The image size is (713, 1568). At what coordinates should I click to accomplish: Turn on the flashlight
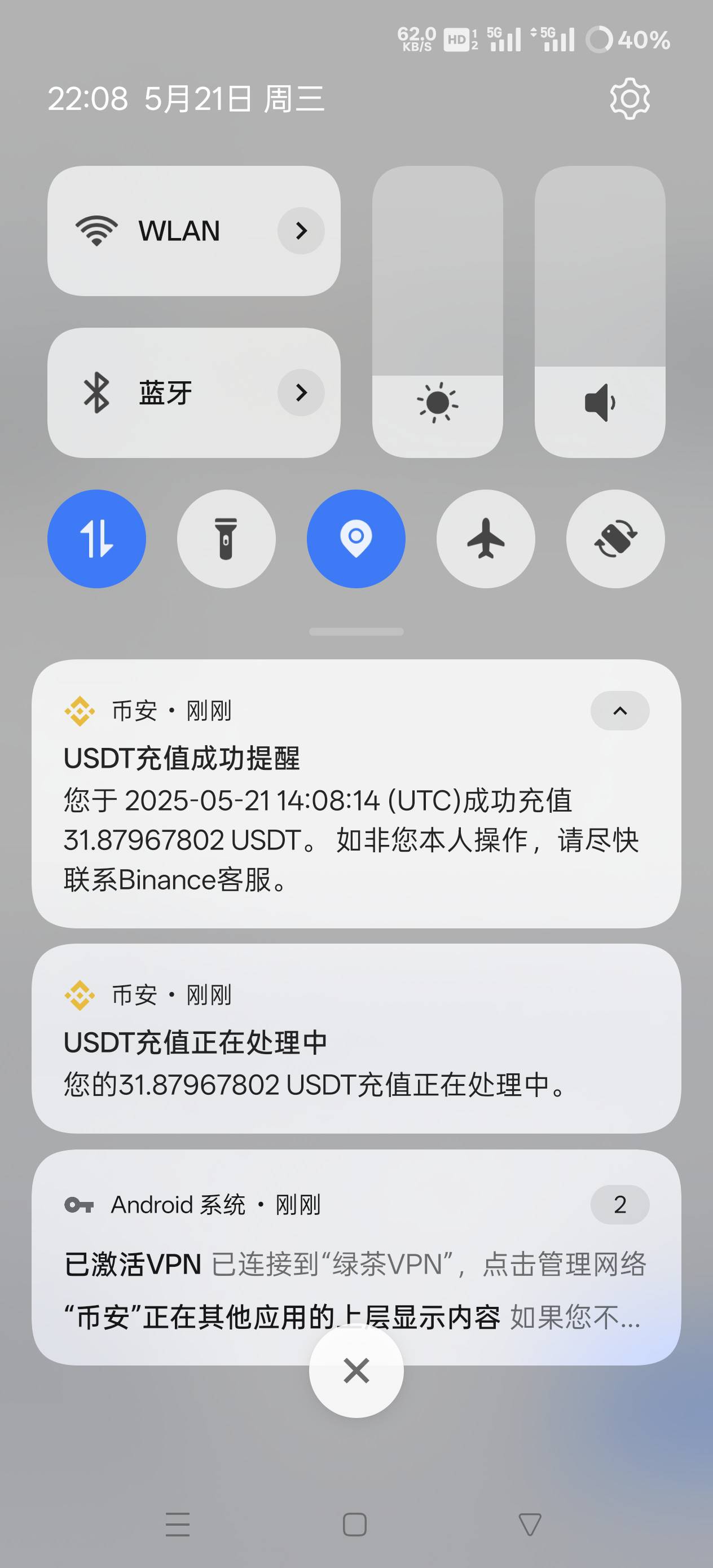click(x=227, y=539)
